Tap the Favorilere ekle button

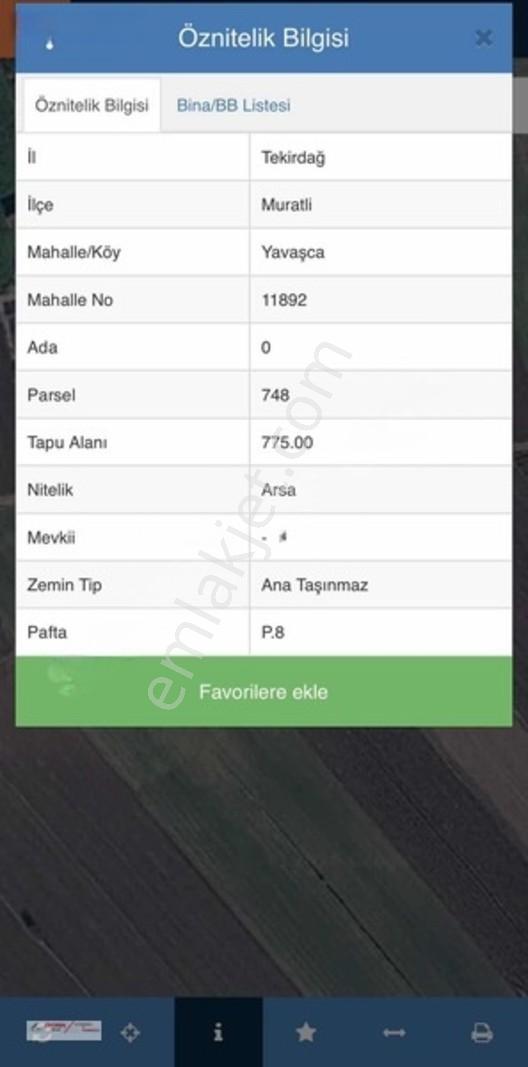[264, 692]
